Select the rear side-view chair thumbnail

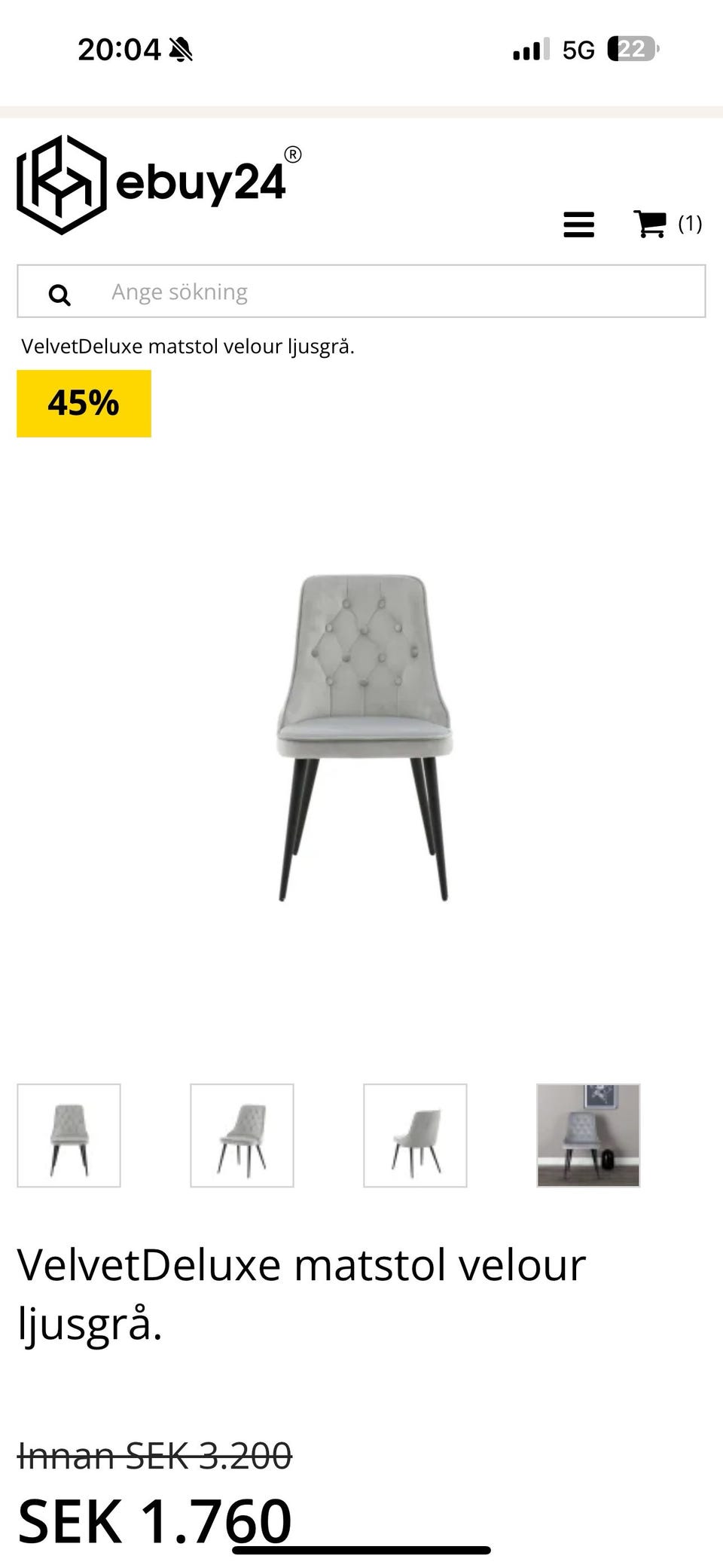tap(415, 1135)
